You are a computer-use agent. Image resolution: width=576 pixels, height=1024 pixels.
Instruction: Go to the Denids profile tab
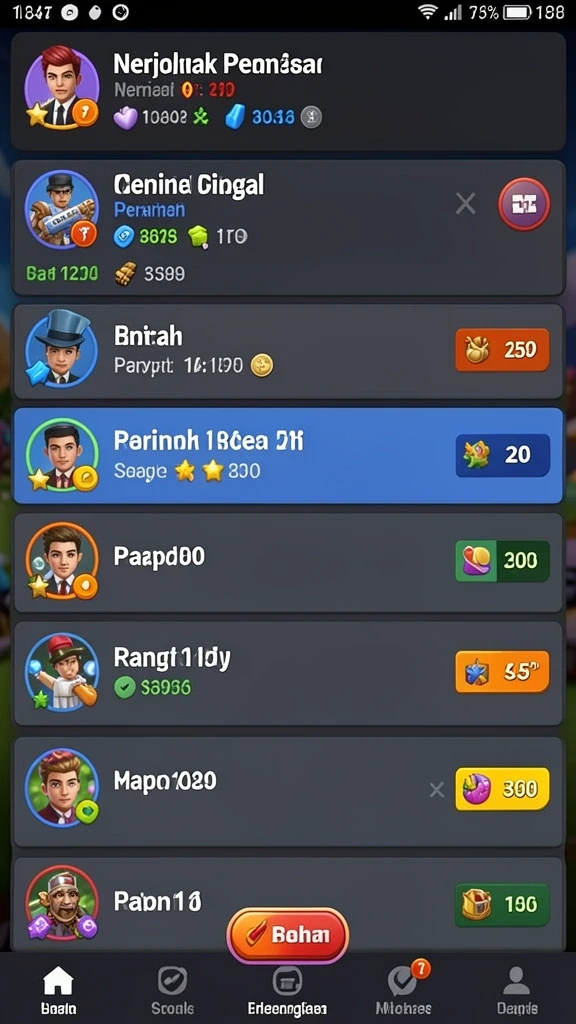tap(517, 990)
